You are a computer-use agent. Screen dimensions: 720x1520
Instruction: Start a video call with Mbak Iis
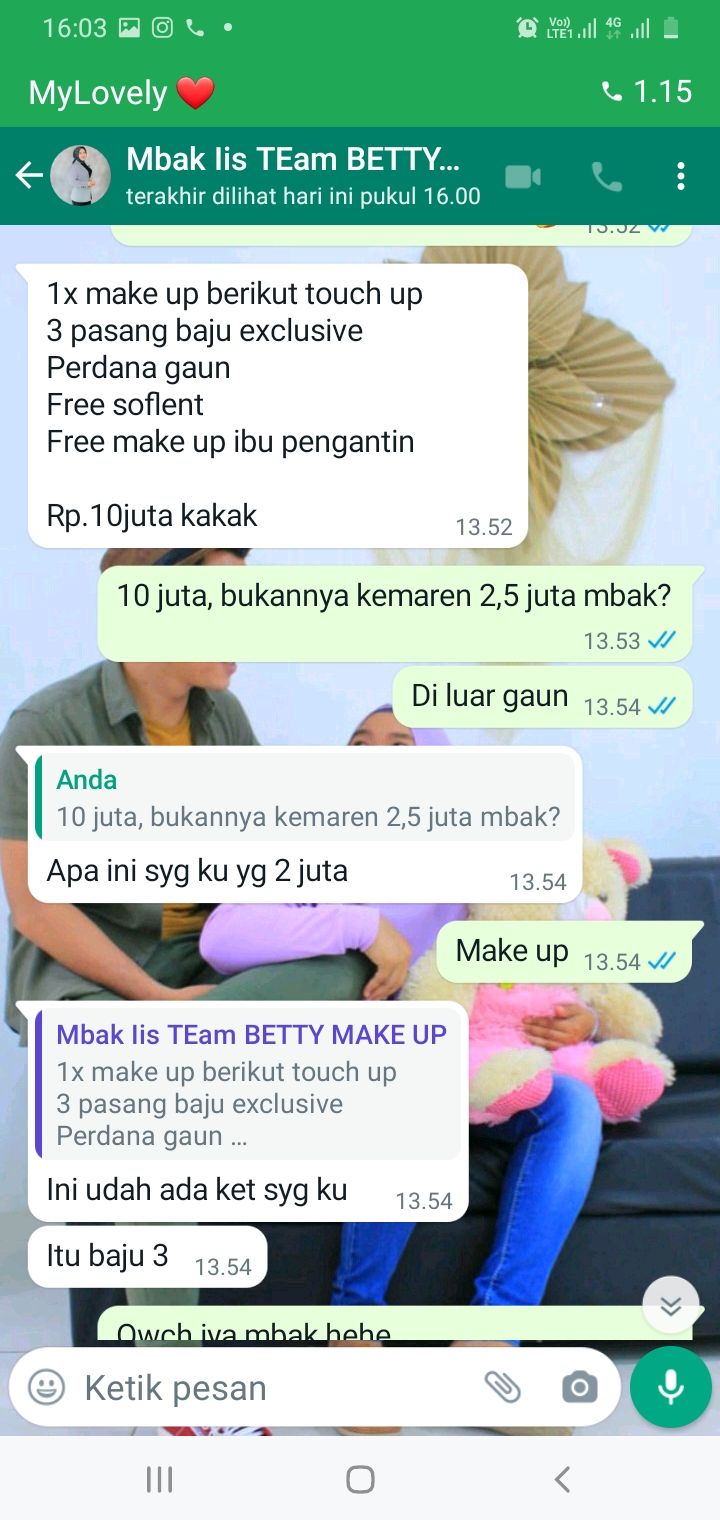pyautogui.click(x=522, y=177)
